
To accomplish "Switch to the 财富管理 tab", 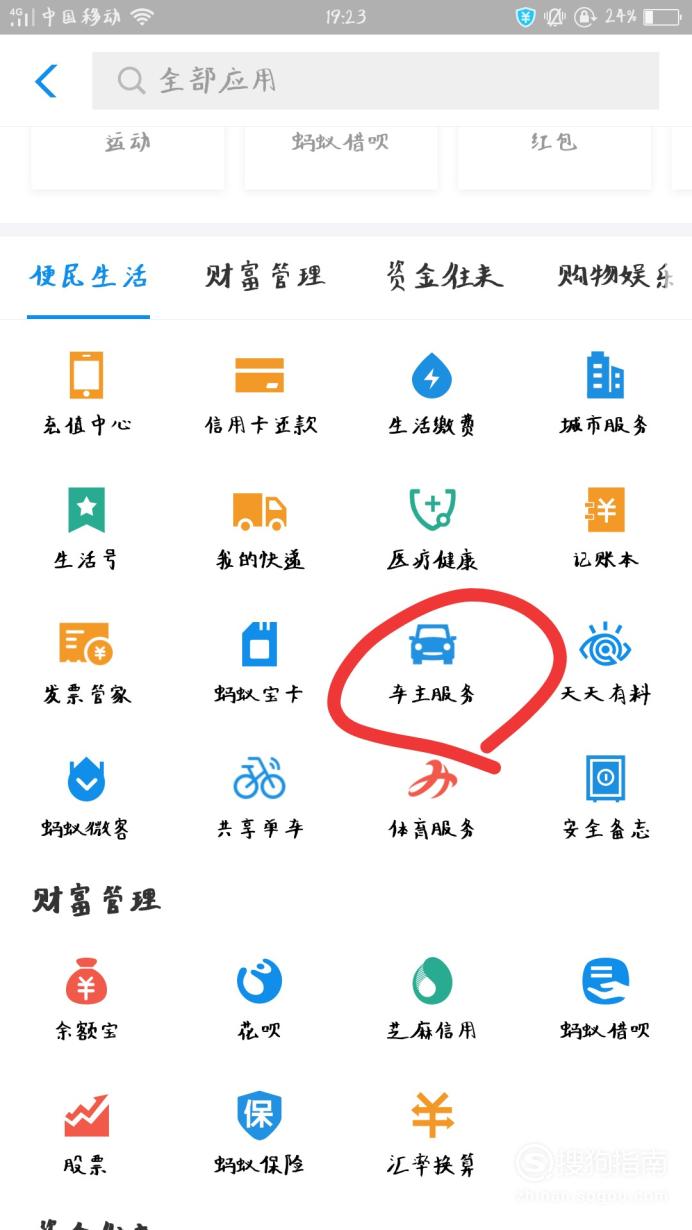I will (x=265, y=276).
